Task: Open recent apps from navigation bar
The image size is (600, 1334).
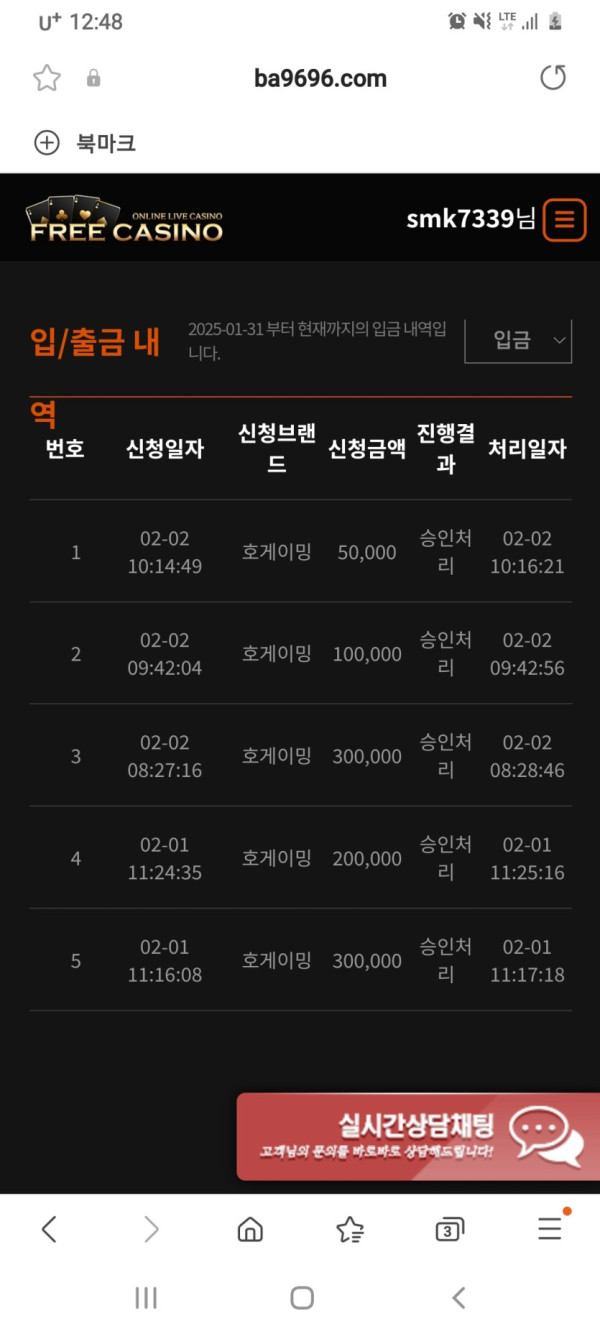Action: pos(146,1298)
